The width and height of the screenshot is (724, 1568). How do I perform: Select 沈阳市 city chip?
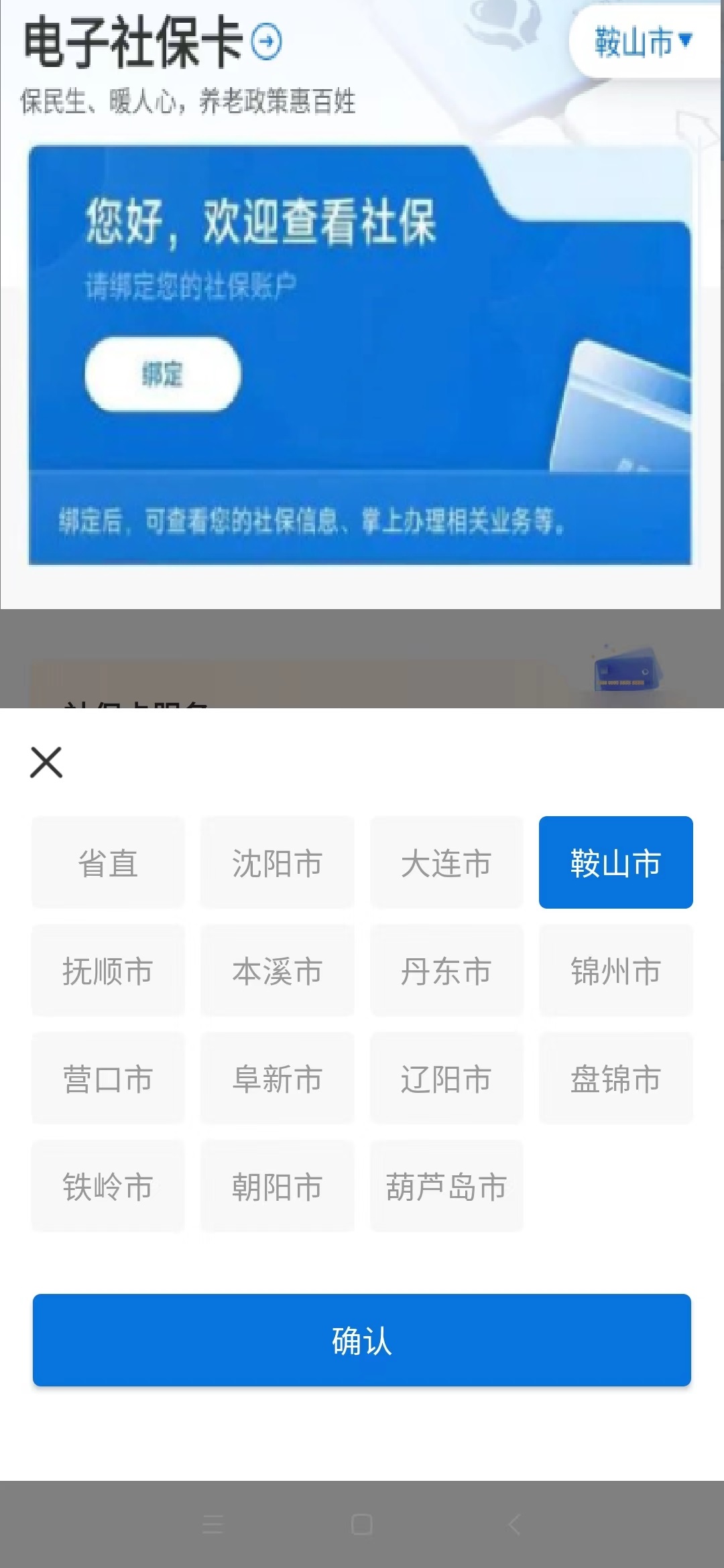277,863
